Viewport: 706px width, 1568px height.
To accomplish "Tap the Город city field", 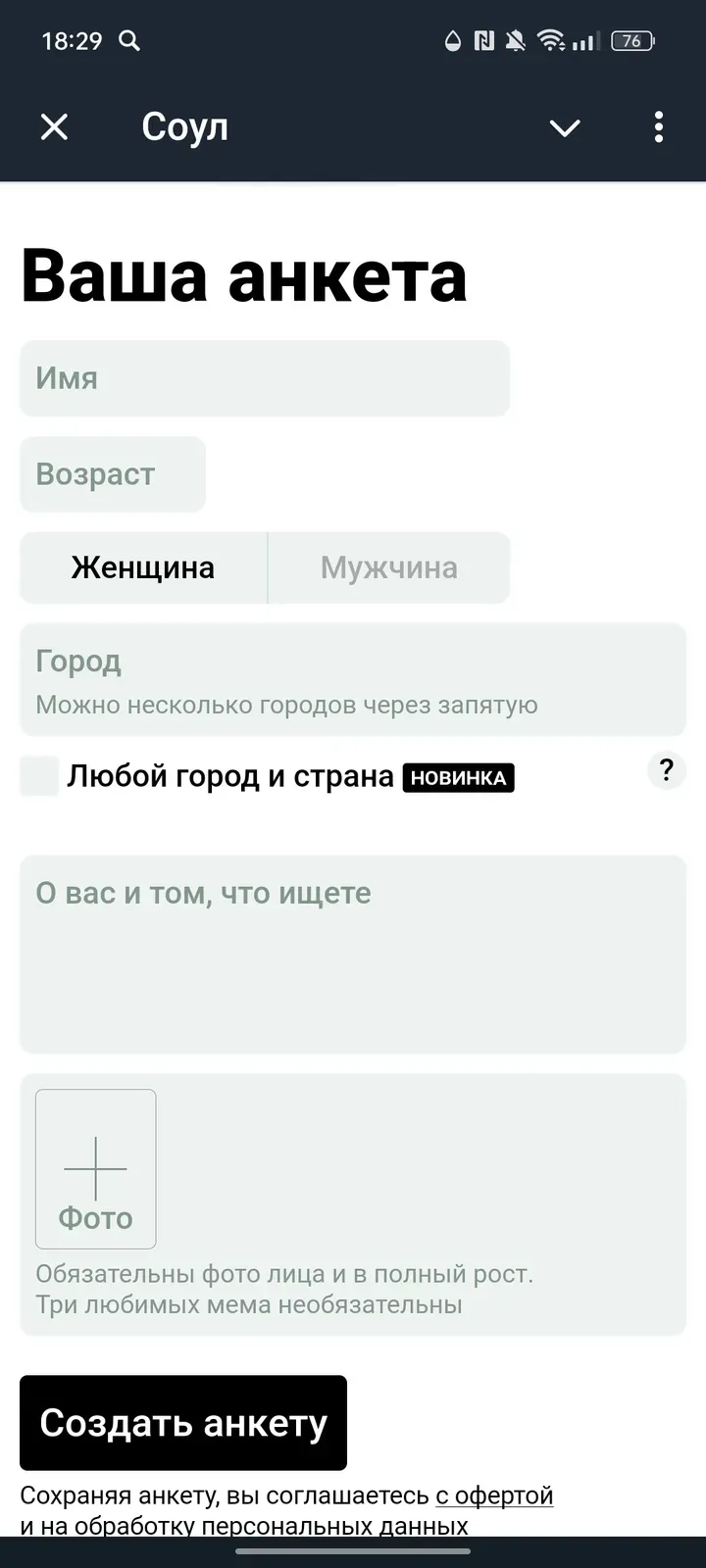I will 353,679.
